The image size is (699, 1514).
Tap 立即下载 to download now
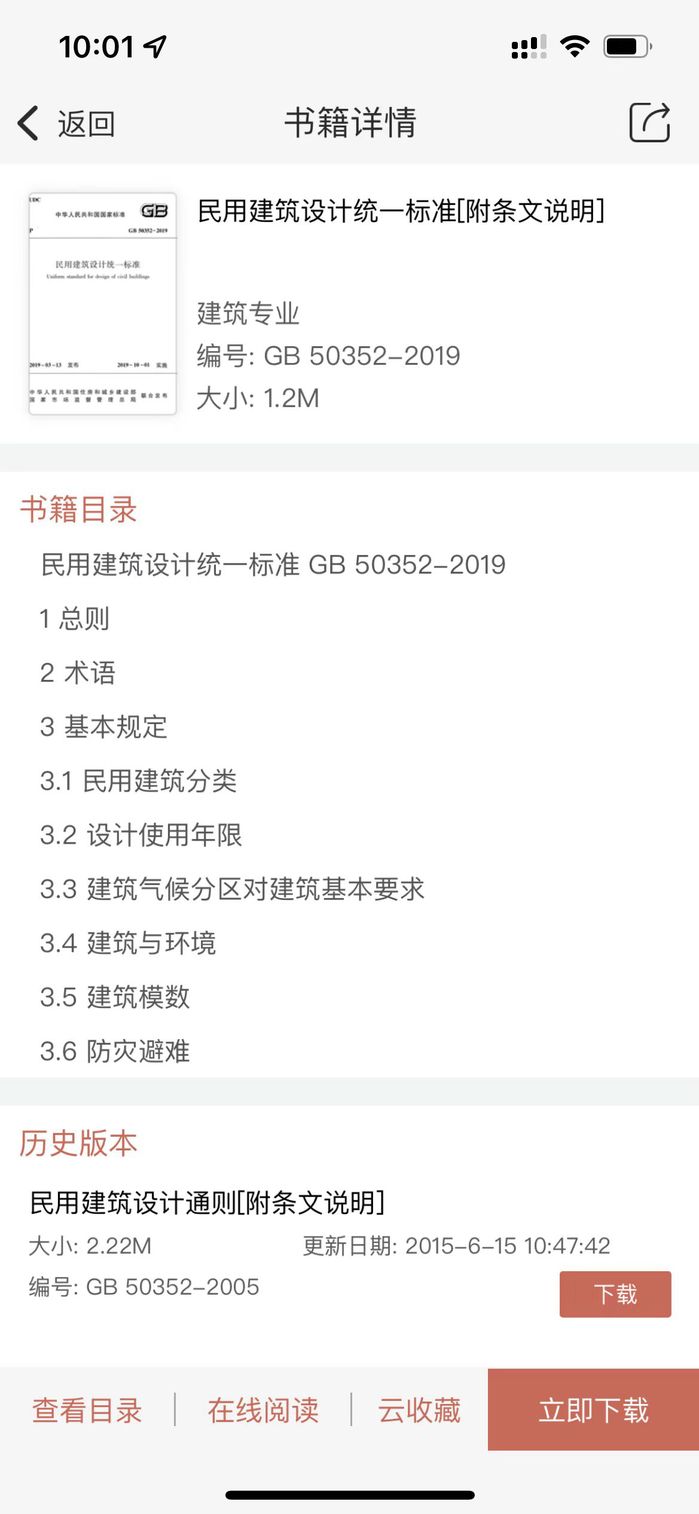[593, 1410]
